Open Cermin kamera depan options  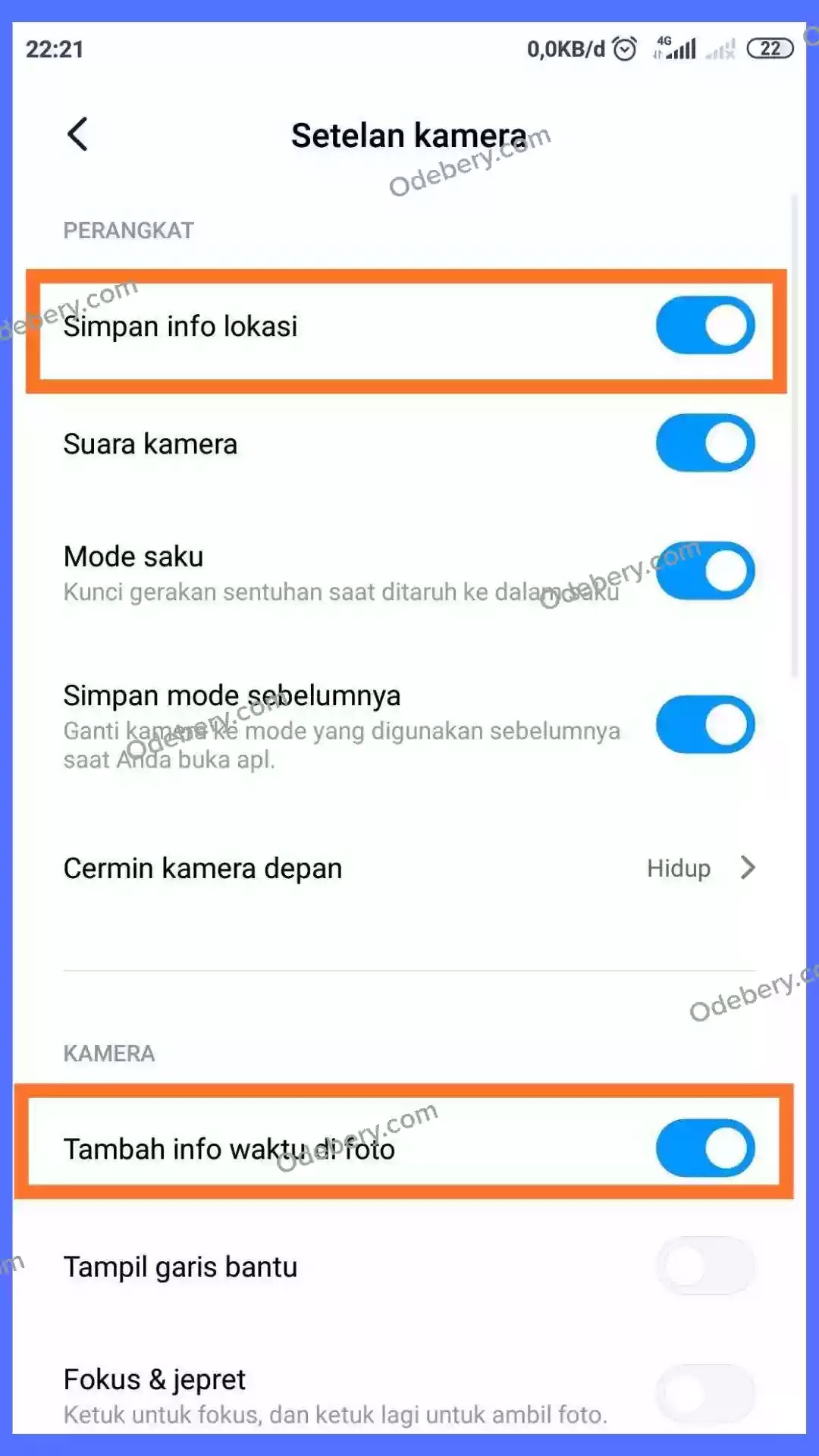click(409, 868)
